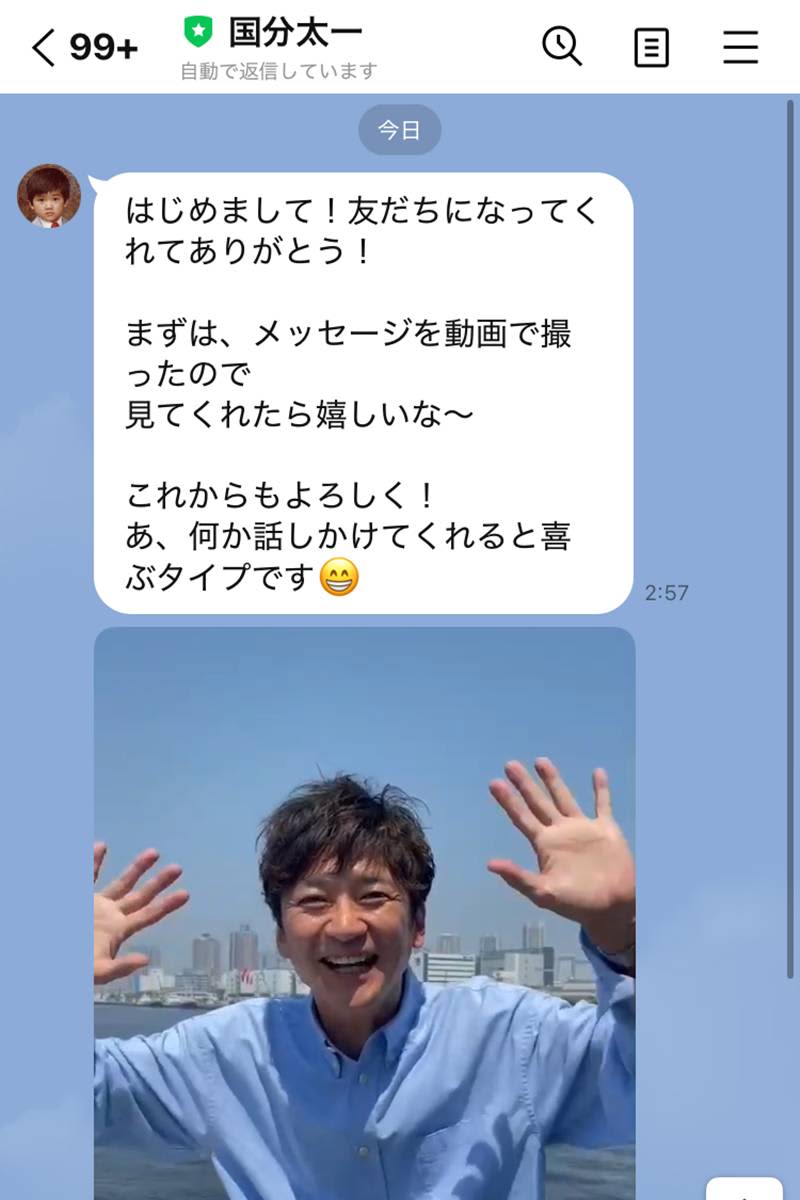Open the notes icon in header
The image size is (800, 1200).
click(651, 47)
